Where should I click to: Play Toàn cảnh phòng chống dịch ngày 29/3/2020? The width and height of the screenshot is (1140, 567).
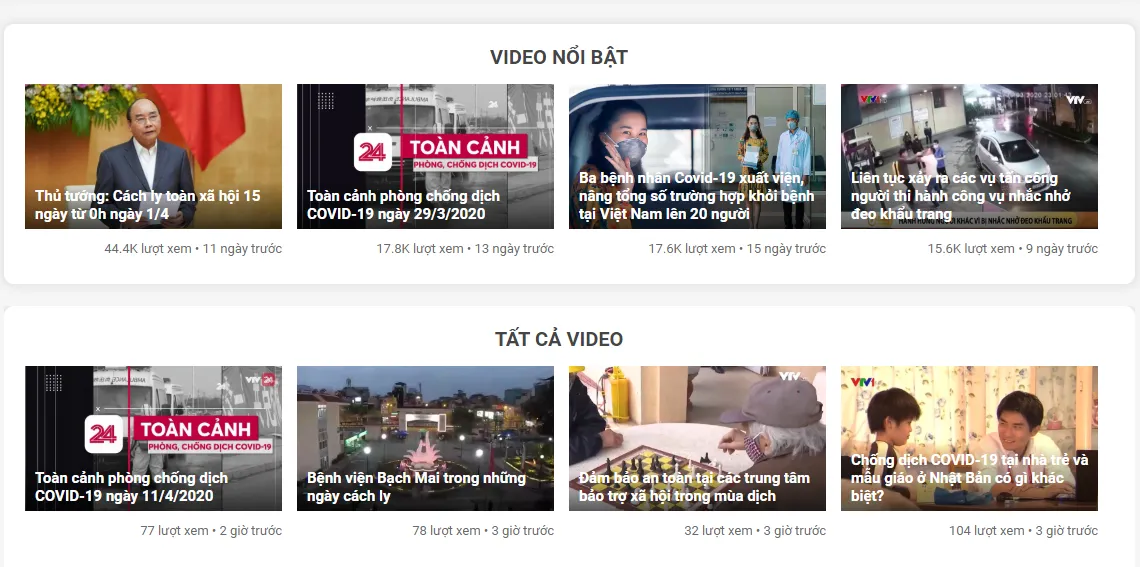tap(425, 156)
